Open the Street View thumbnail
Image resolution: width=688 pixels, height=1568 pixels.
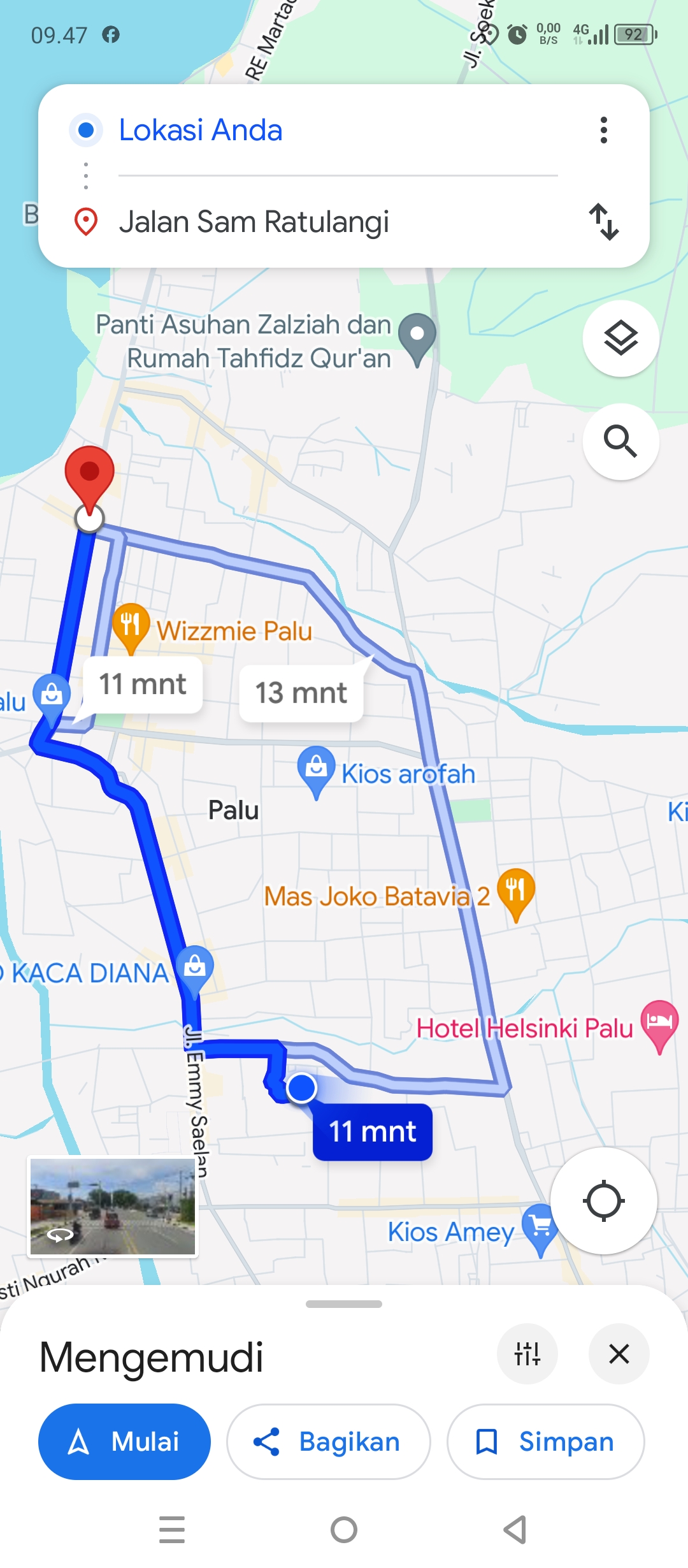point(113,1207)
